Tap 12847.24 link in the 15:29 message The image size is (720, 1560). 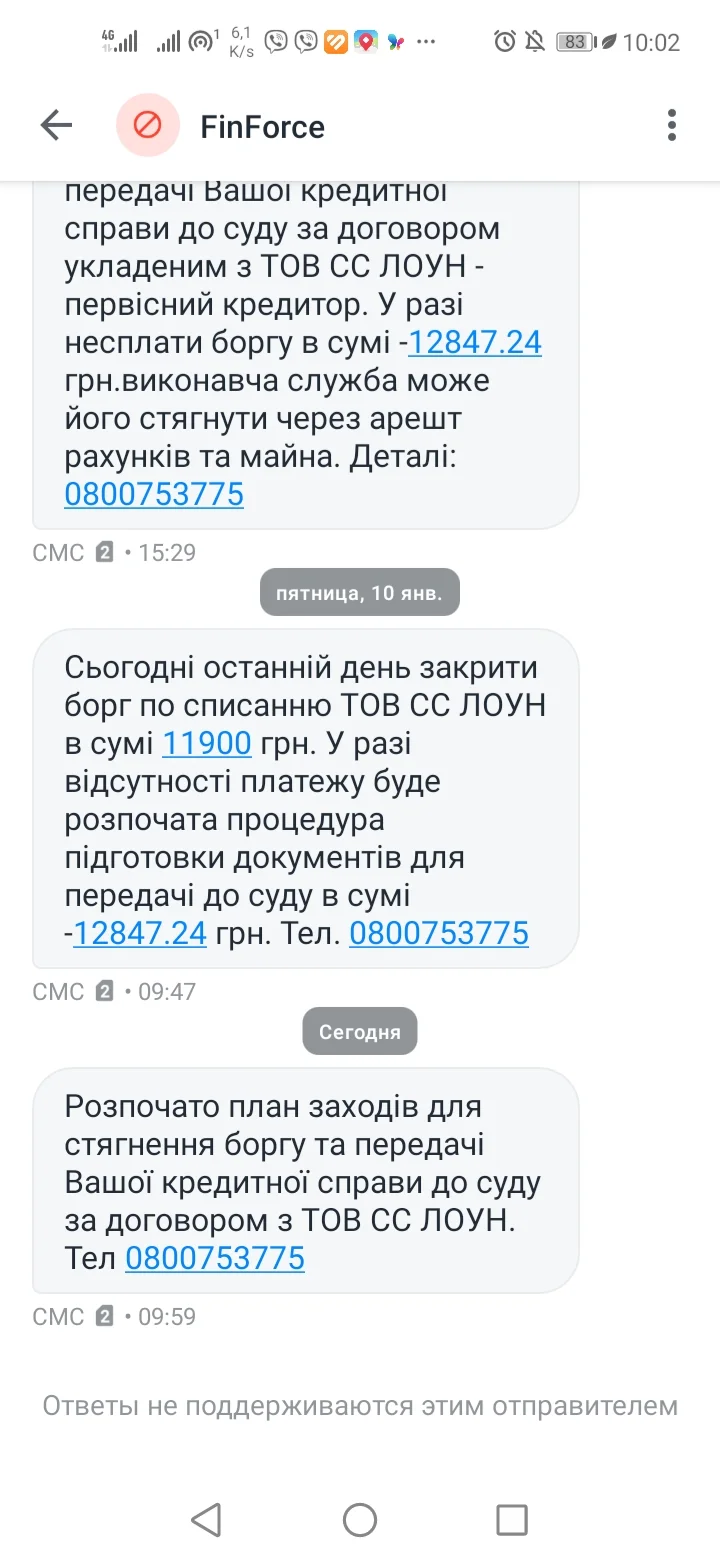475,343
